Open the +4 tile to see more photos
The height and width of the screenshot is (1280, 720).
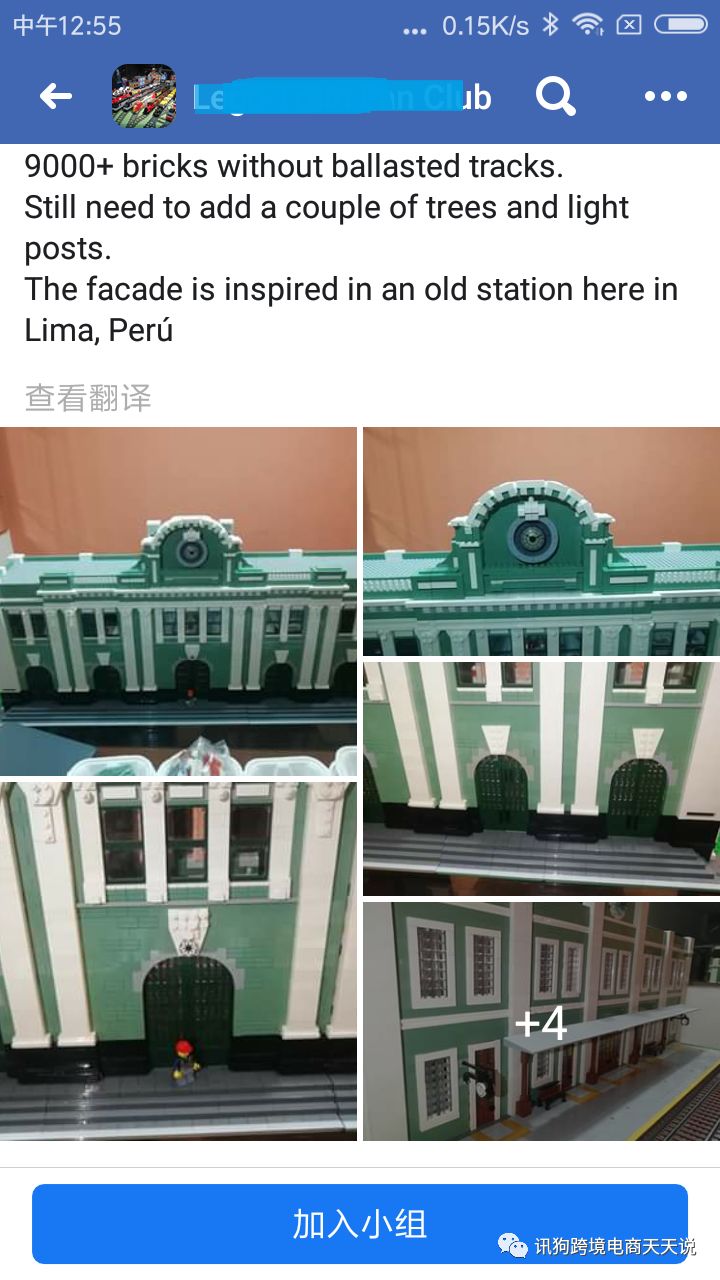(541, 1021)
